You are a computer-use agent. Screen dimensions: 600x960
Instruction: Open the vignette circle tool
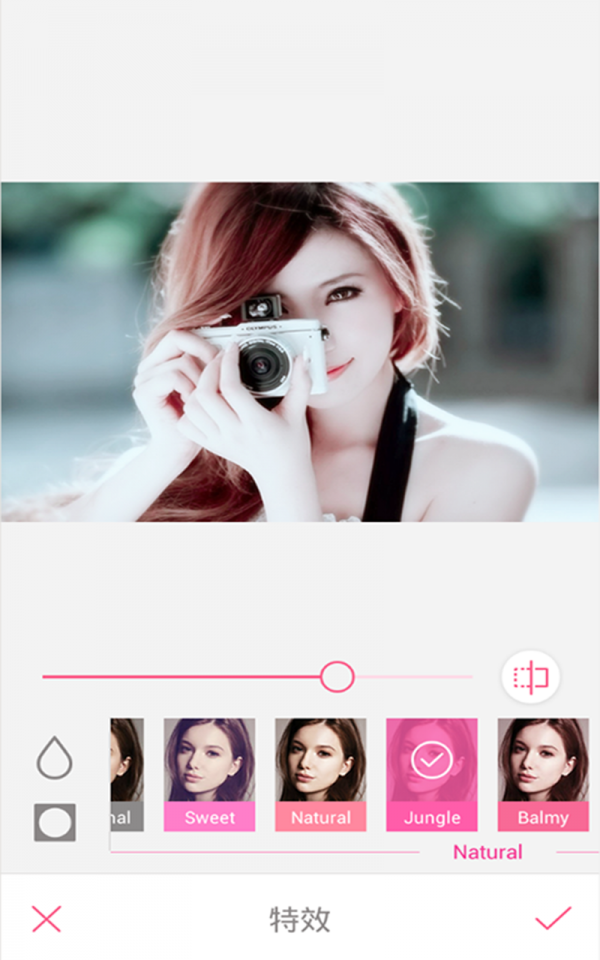coord(55,822)
